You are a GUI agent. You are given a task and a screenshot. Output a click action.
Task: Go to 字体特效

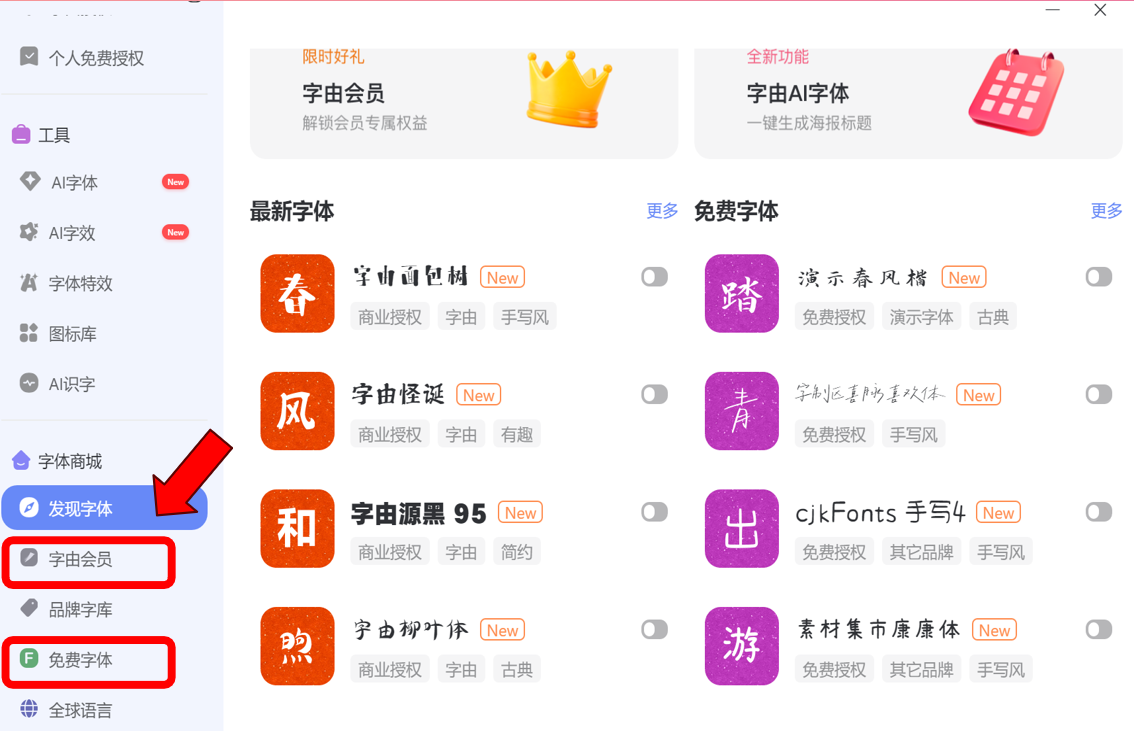pos(80,284)
